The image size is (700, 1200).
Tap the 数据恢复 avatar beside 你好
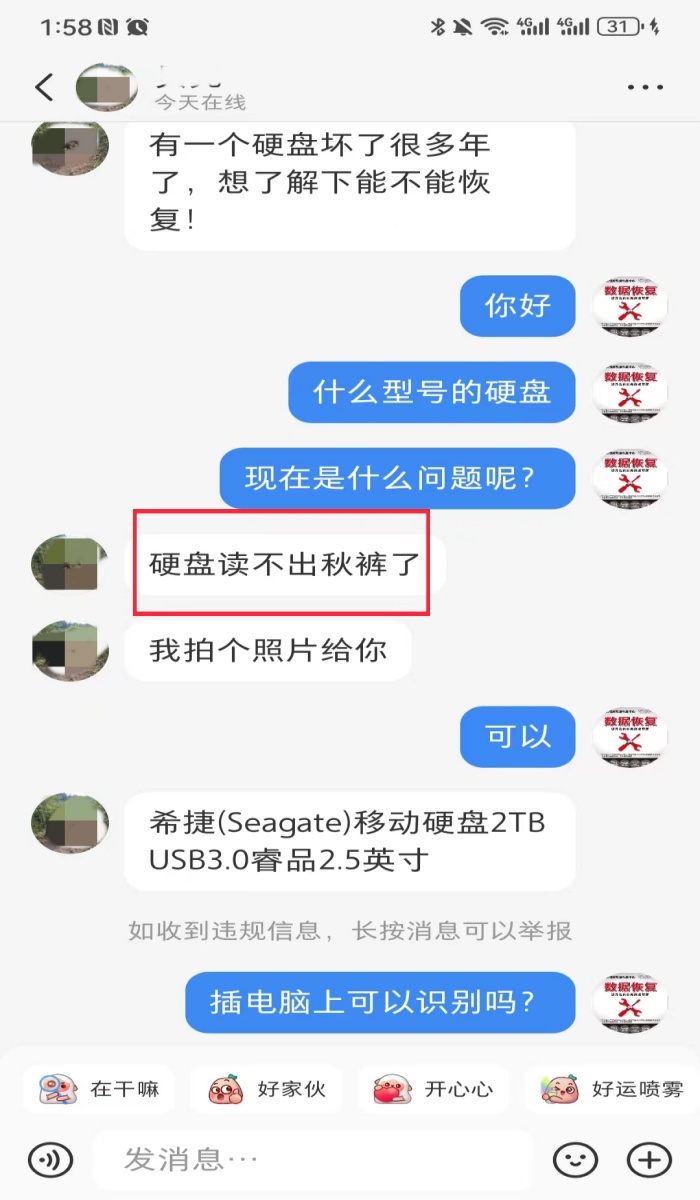point(630,305)
